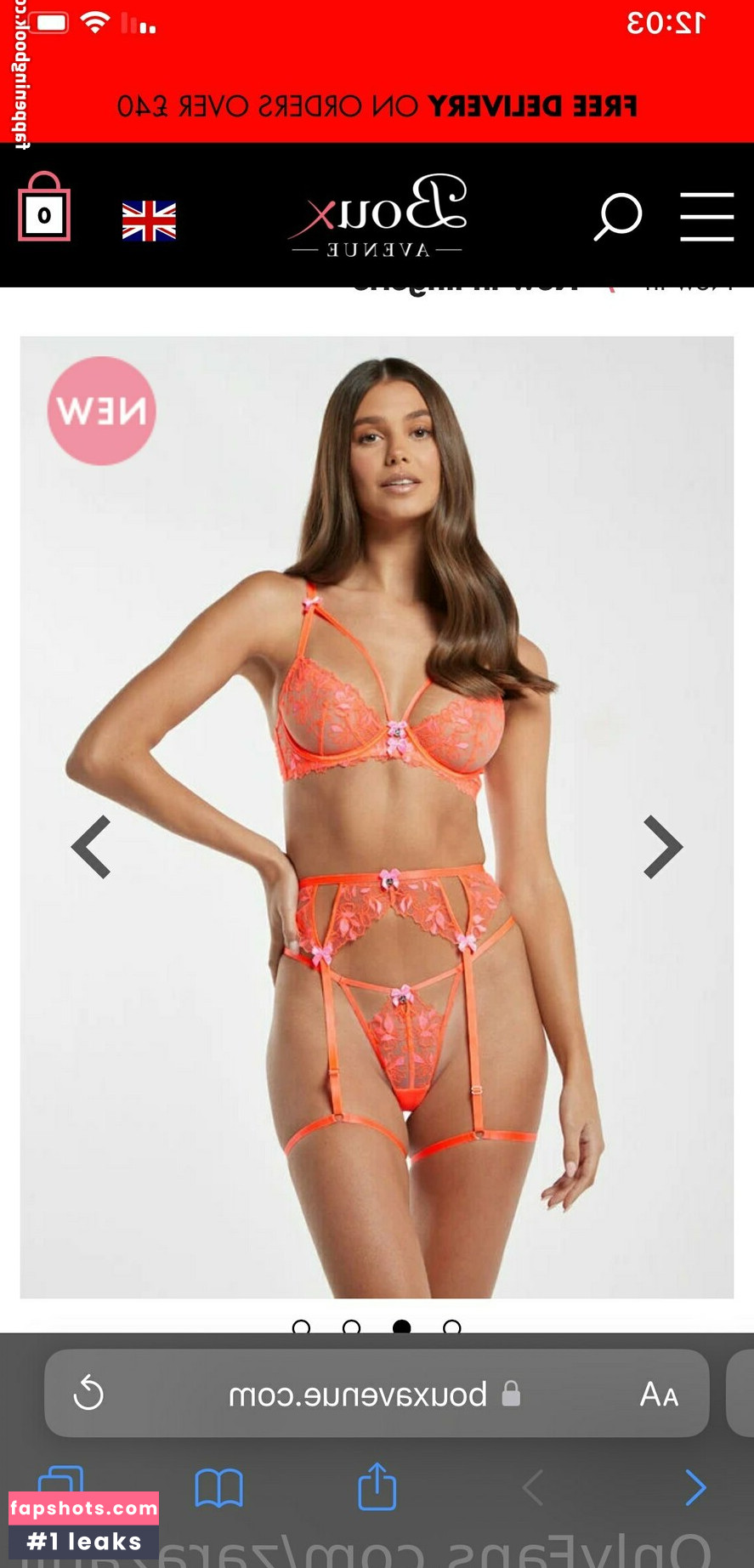Open the AA reader options
Screen dimensions: 754x1568
coord(659,1395)
